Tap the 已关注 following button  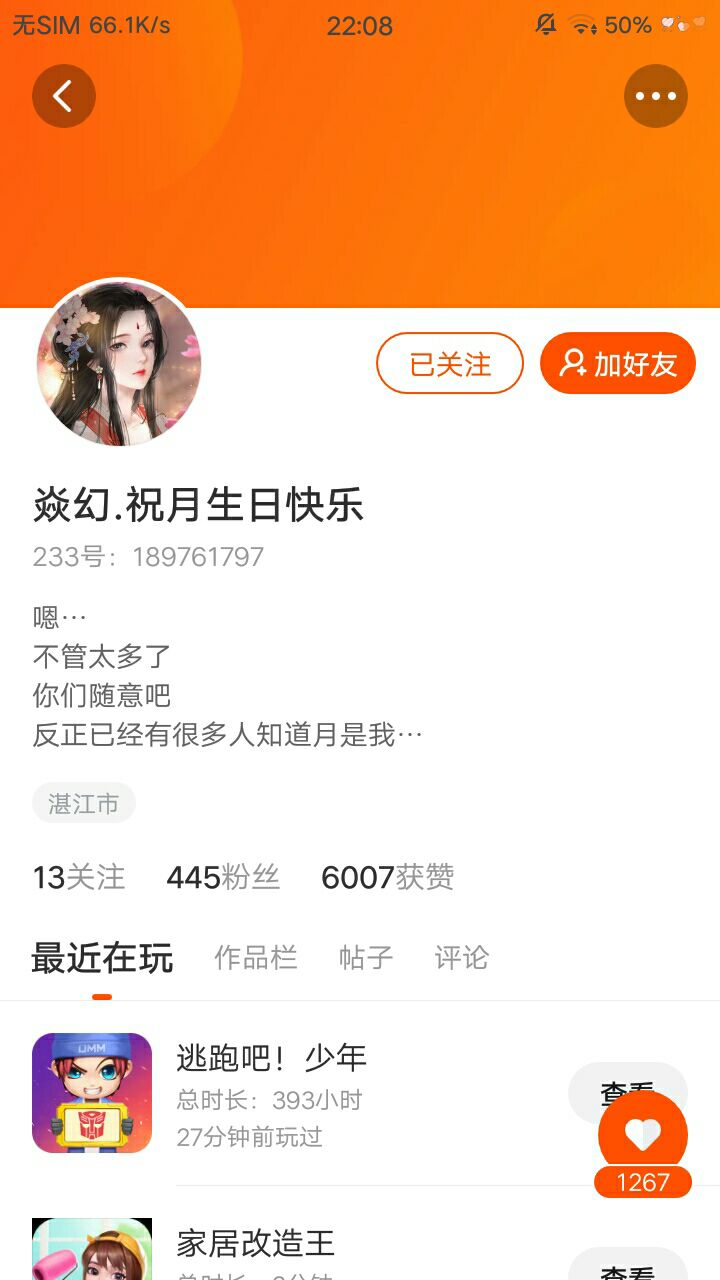tap(450, 363)
